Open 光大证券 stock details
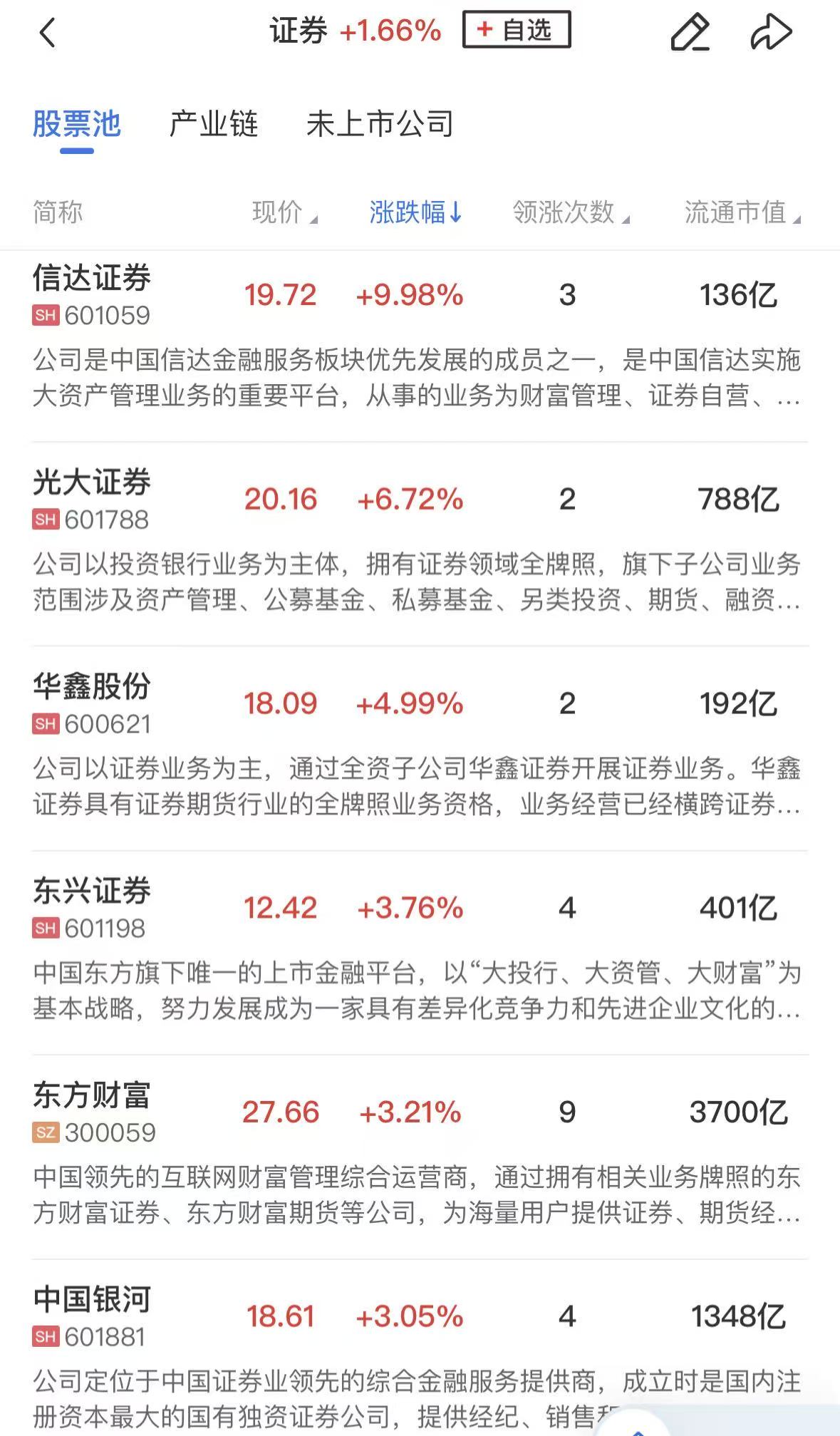This screenshot has height=1436, width=840. (x=92, y=482)
